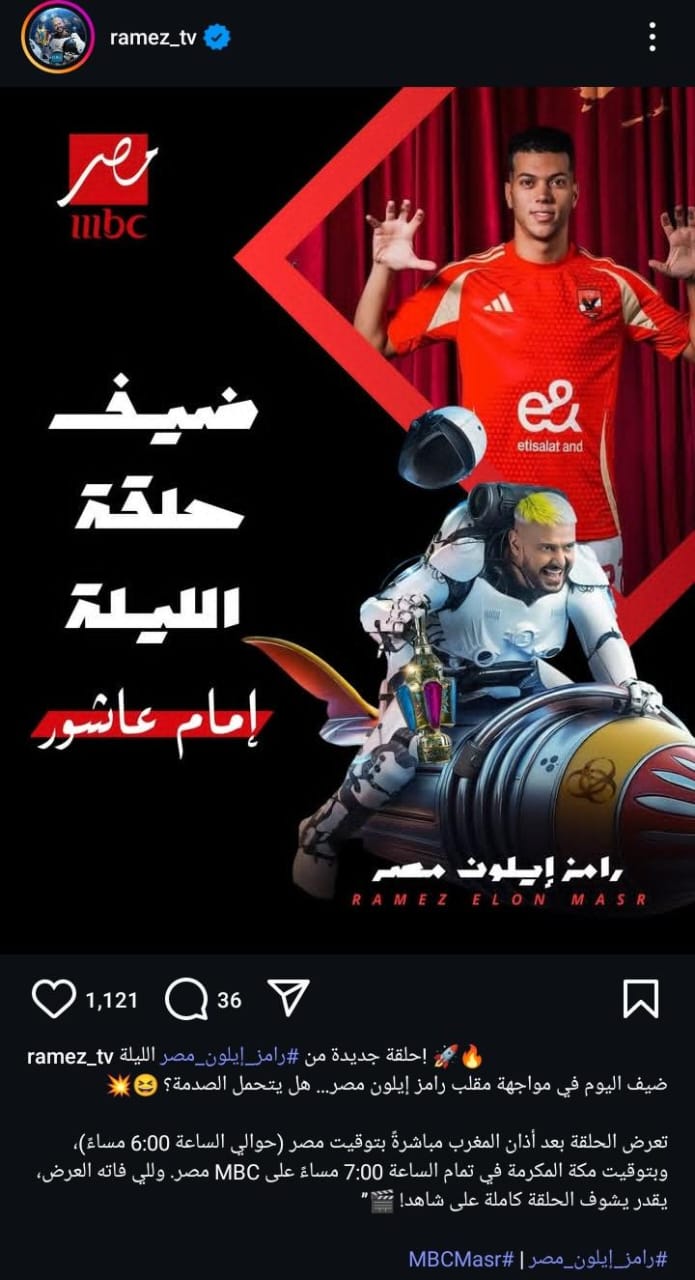Open the Ramez Elon Masr post image
This screenshot has height=1280, width=695.
pos(347,520)
